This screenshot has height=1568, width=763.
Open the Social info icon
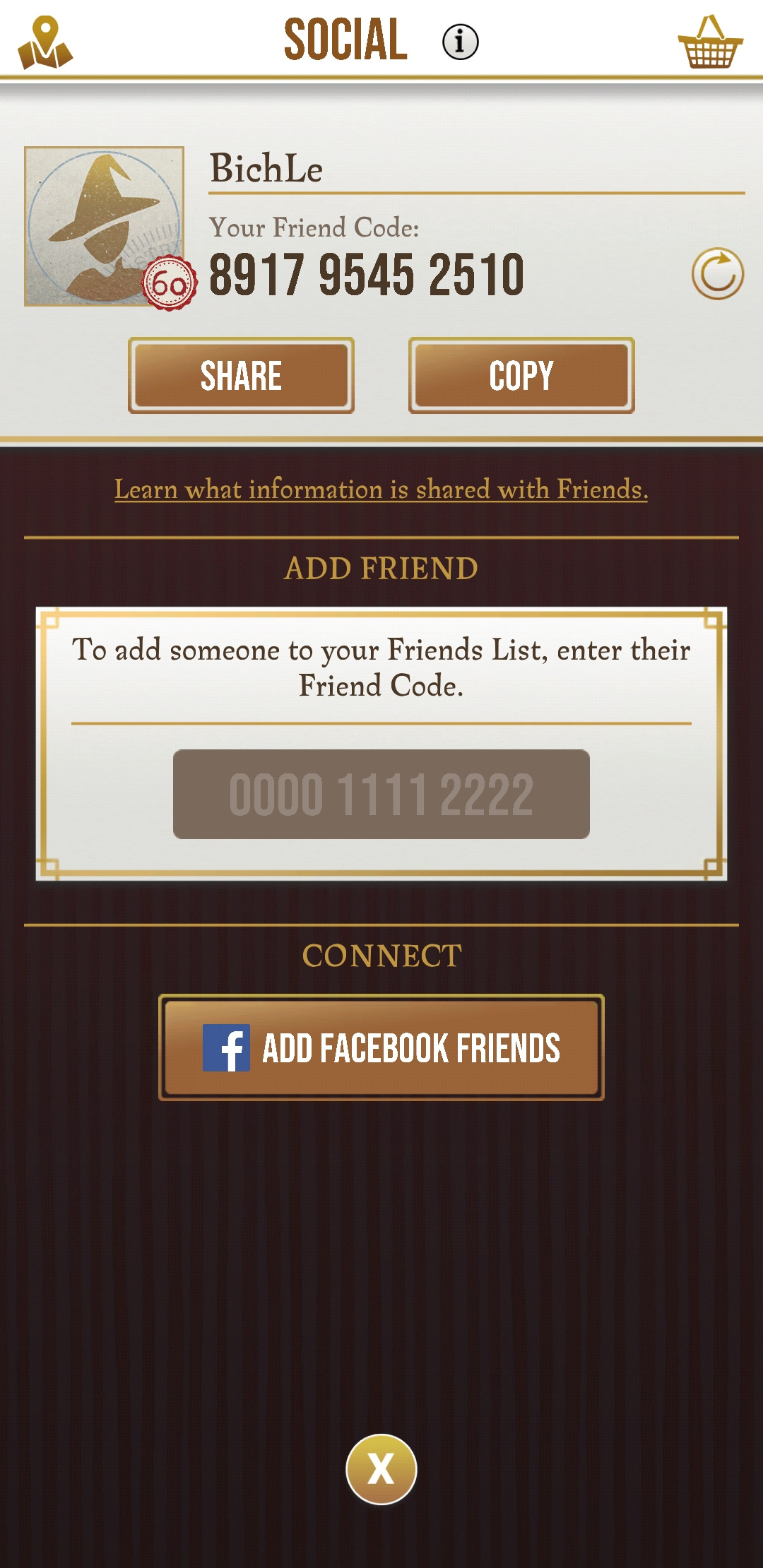click(x=460, y=42)
